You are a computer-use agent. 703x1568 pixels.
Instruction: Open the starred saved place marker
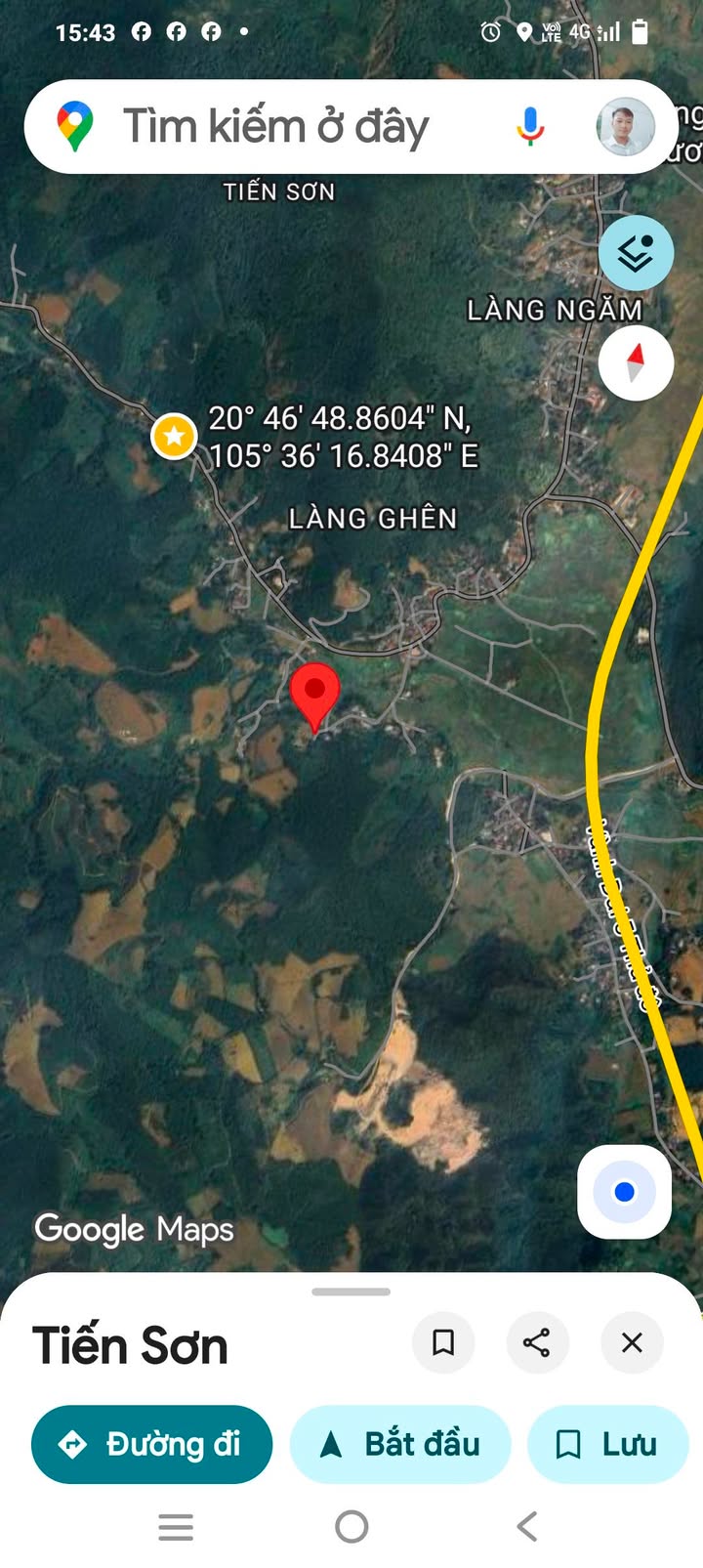[x=175, y=436]
